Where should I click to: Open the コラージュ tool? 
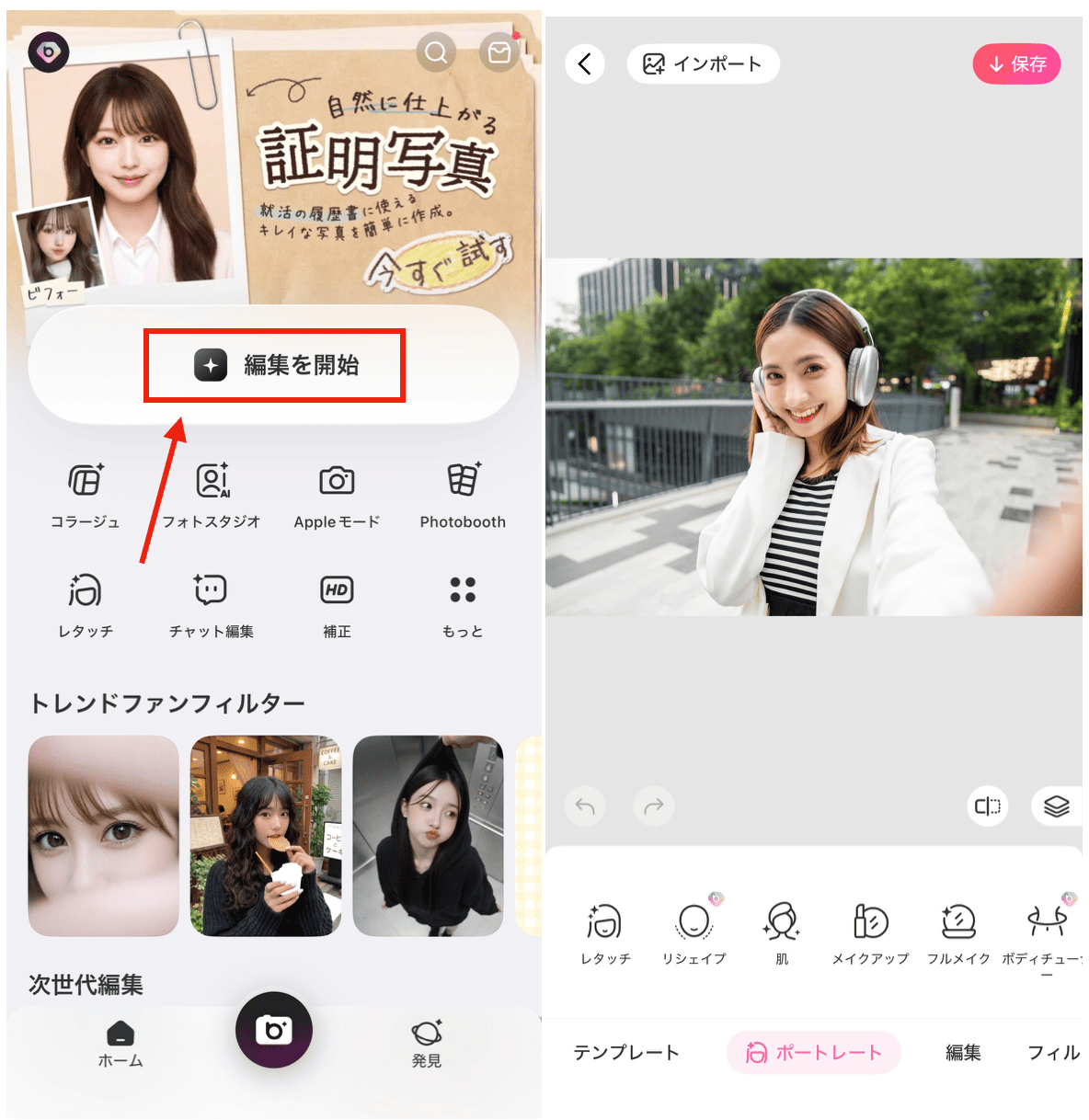tap(86, 497)
